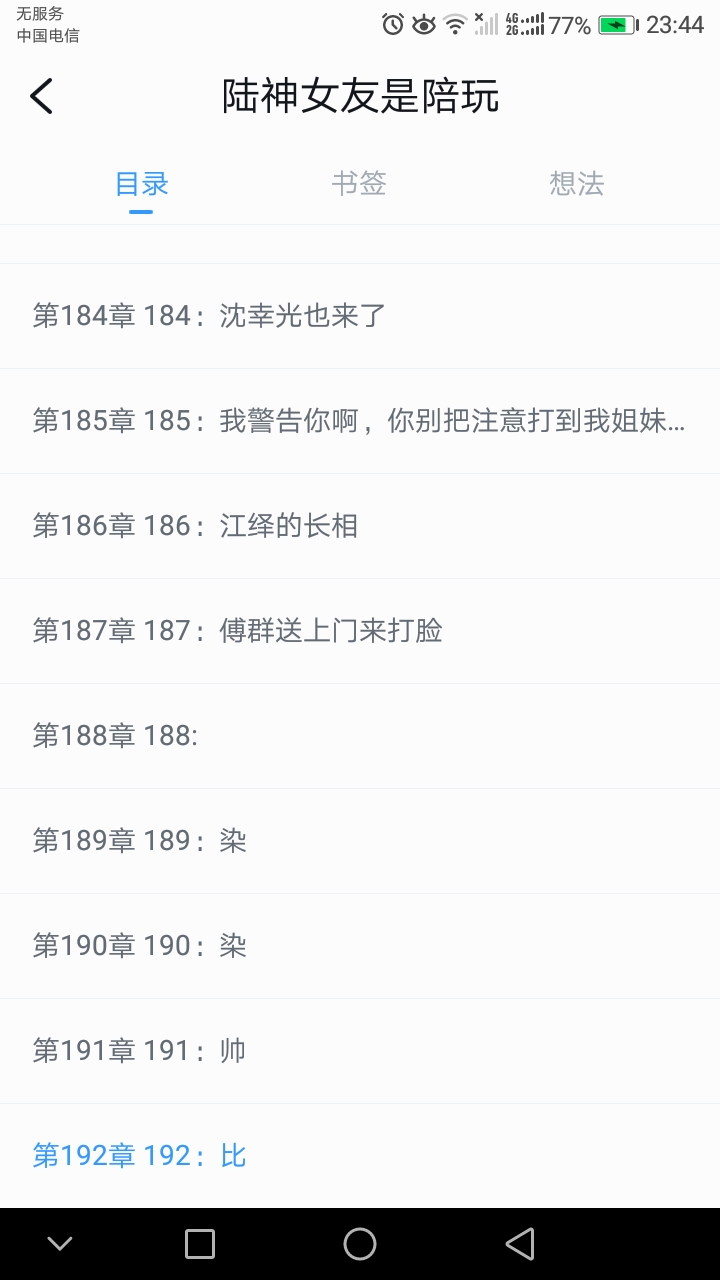The height and width of the screenshot is (1280, 720).
Task: Open the highlighted chapter 192: 比
Action: (360, 1156)
